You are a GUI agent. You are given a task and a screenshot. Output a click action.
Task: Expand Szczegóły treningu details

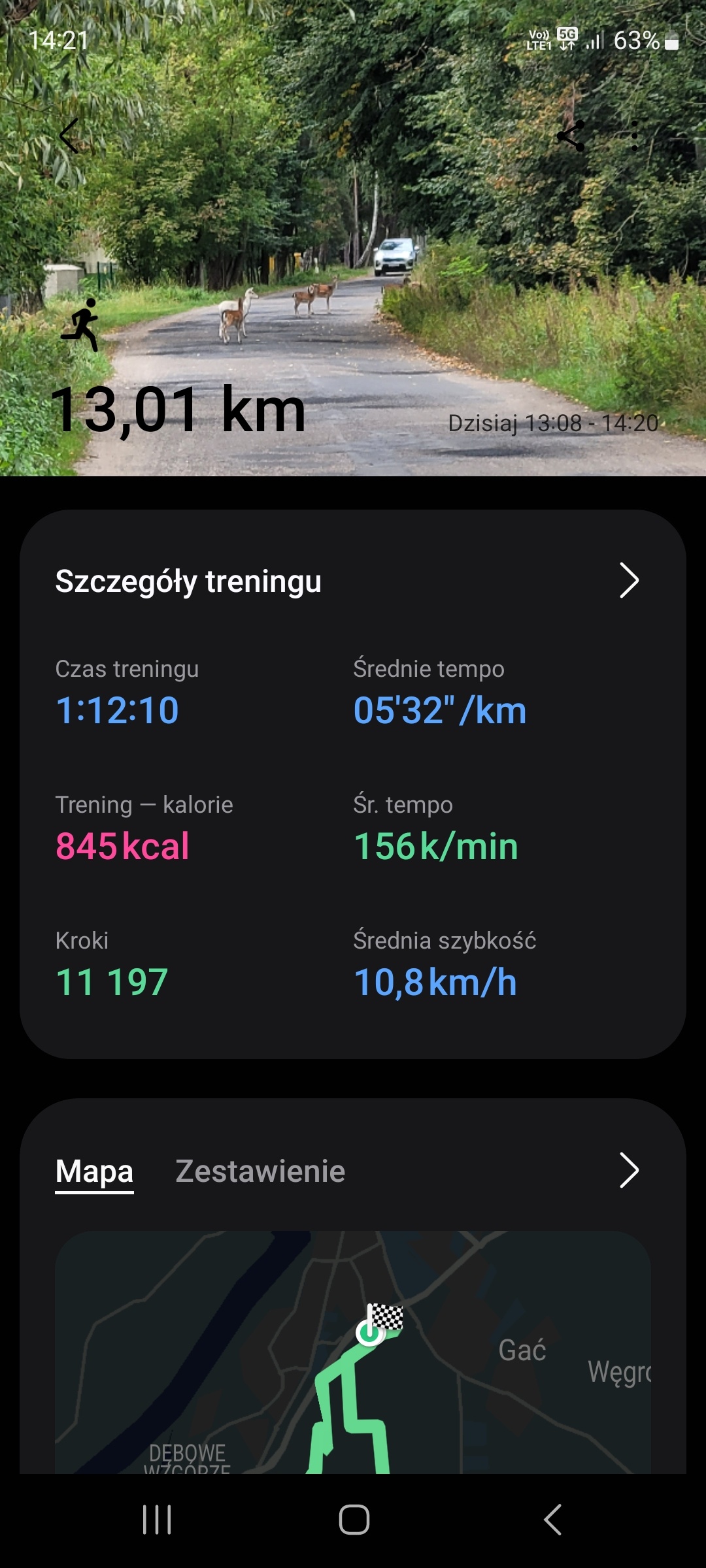coord(628,580)
